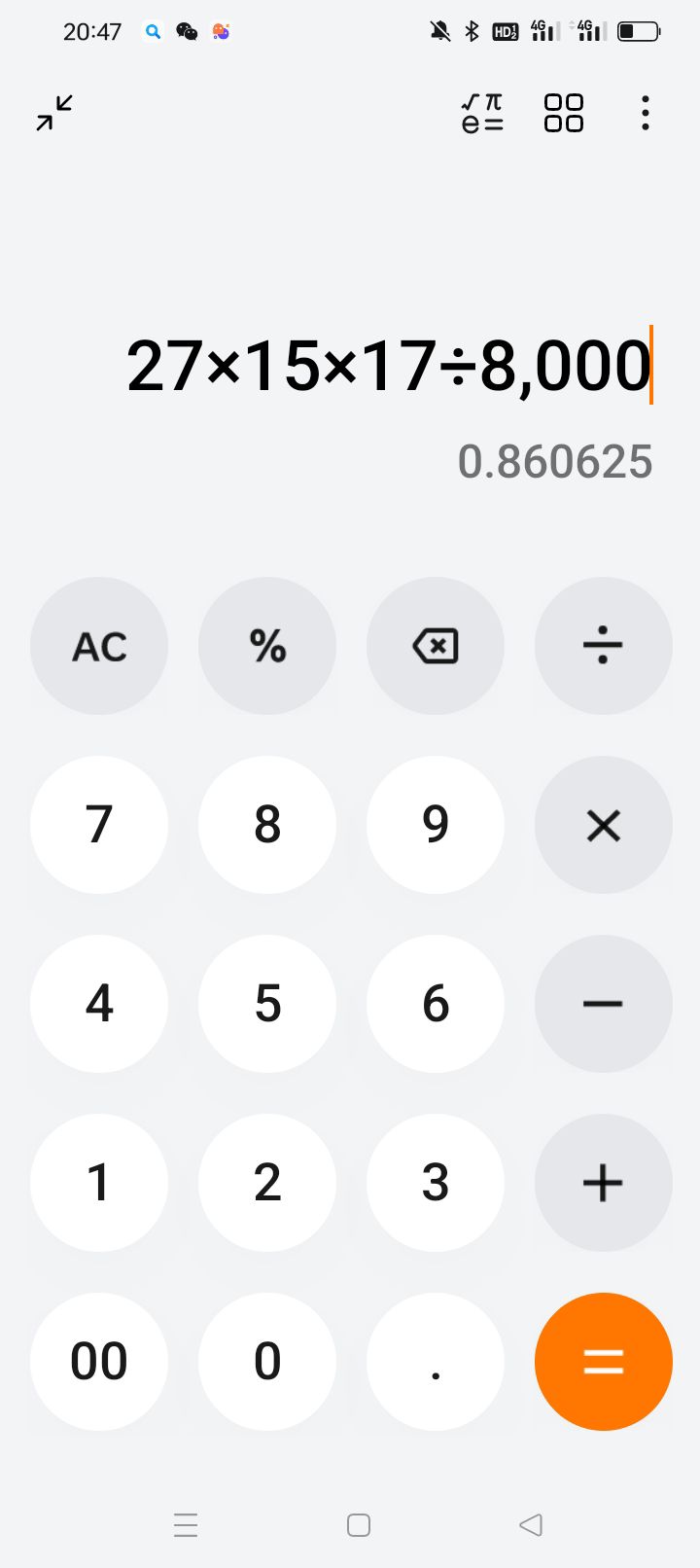Image resolution: width=700 pixels, height=1568 pixels.
Task: Shrink calculator to floating window mode
Action: [54, 113]
